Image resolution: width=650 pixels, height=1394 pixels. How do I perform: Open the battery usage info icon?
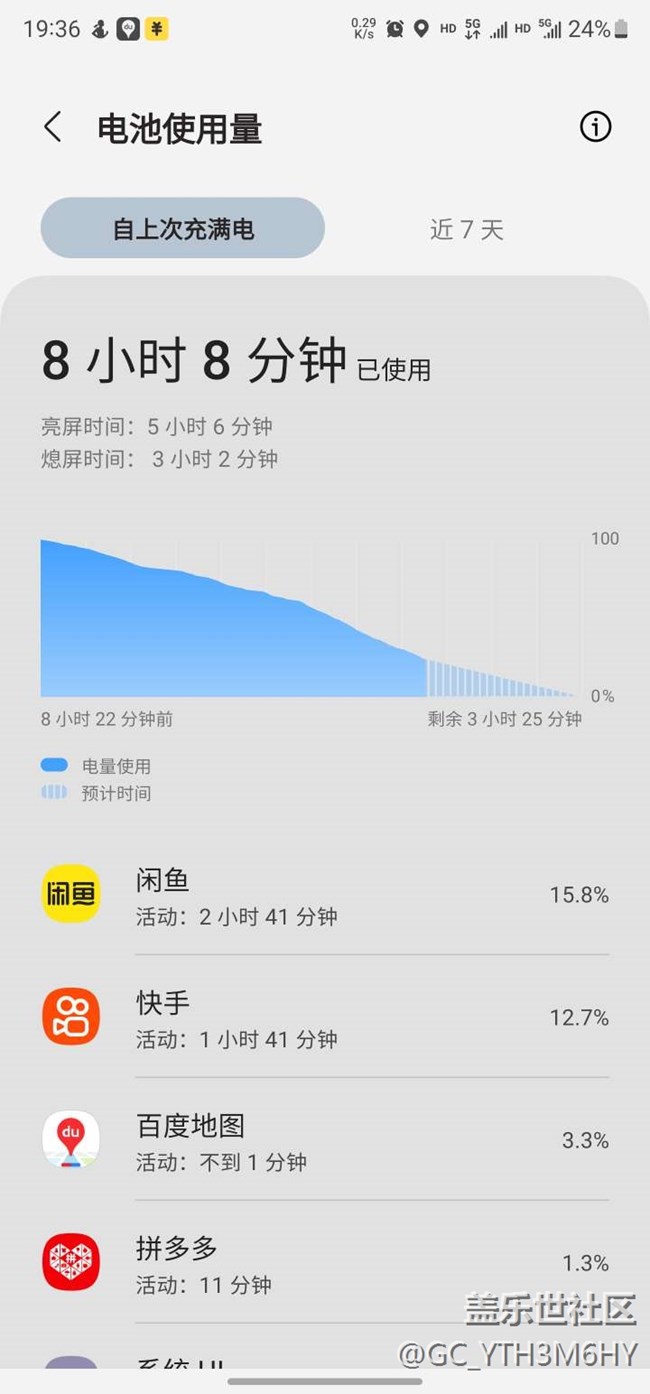595,127
